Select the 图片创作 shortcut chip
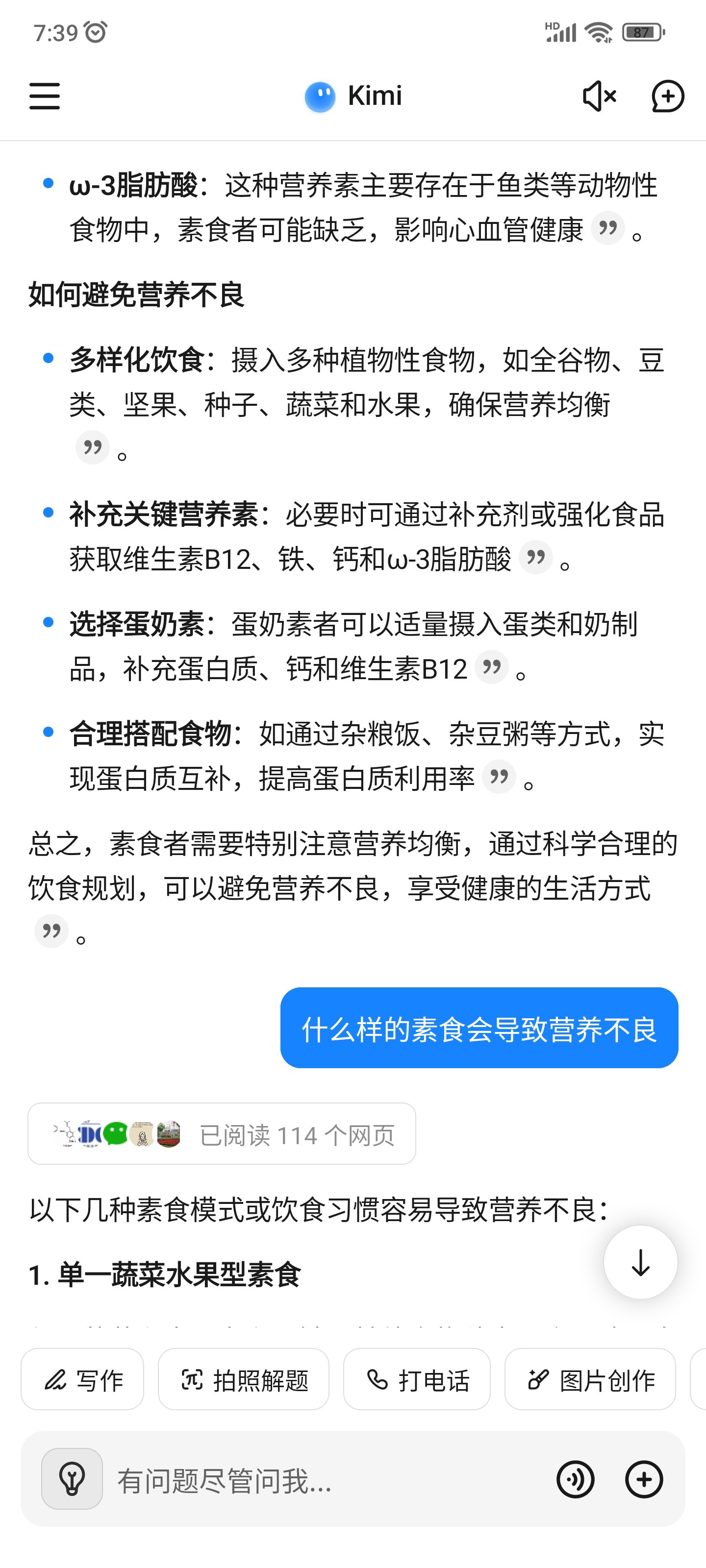Image resolution: width=706 pixels, height=1568 pixels. click(590, 1379)
